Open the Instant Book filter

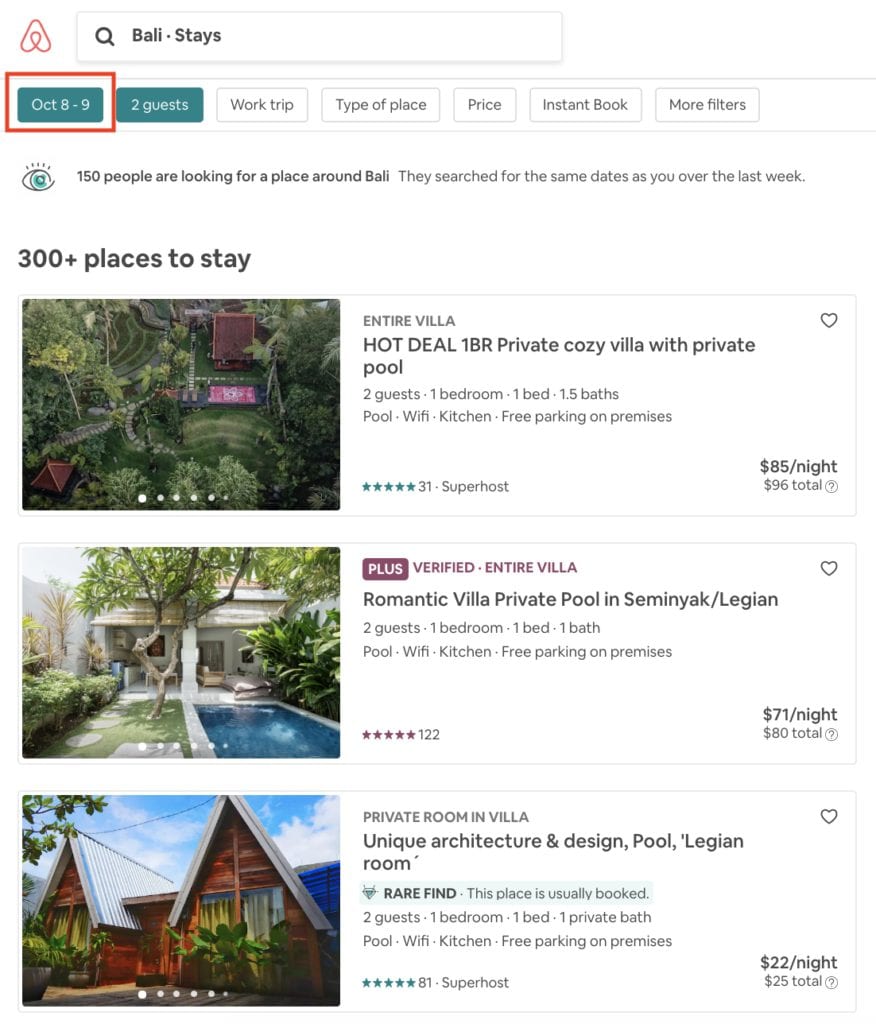click(585, 104)
